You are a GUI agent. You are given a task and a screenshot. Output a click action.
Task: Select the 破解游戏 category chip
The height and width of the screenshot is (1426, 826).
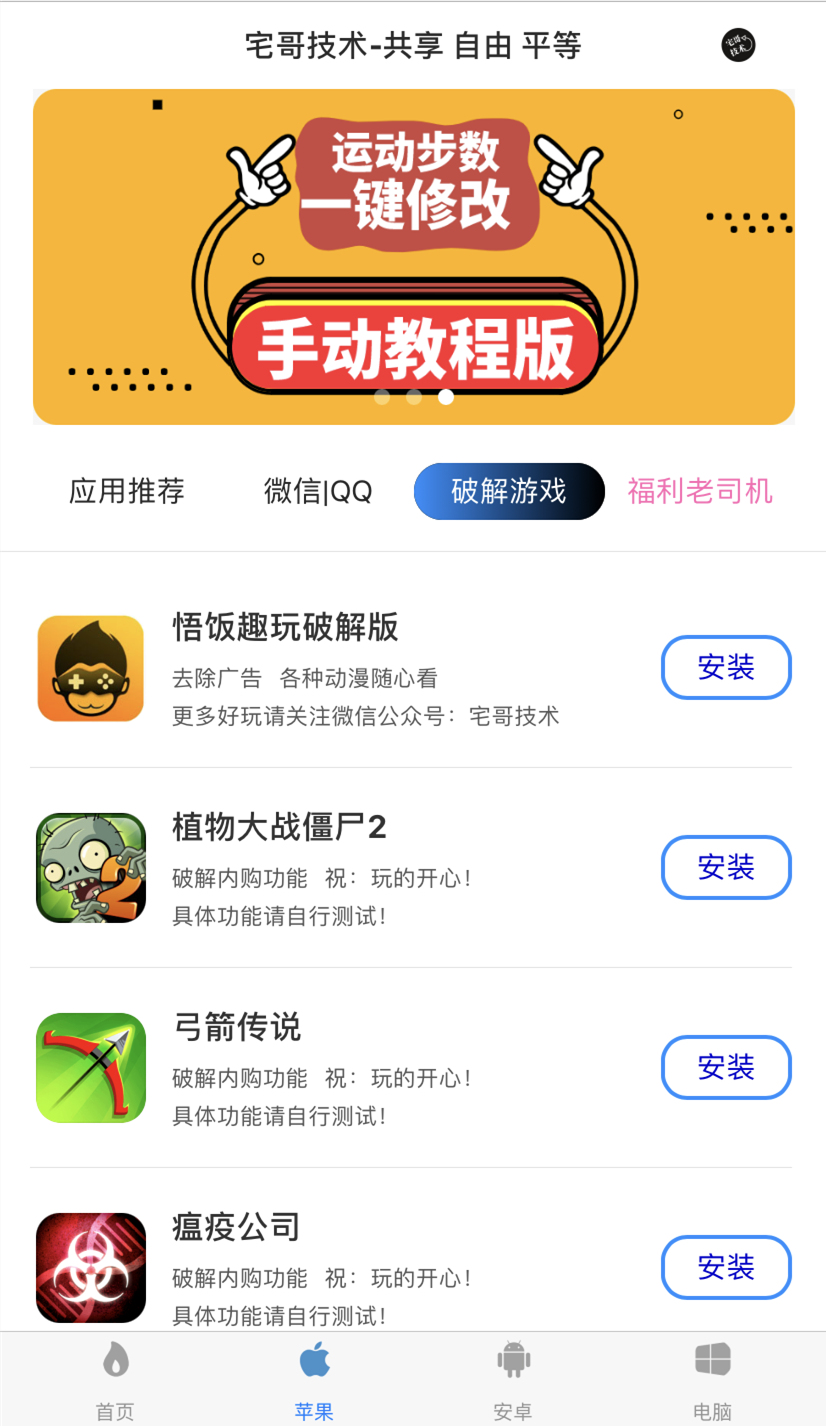click(x=509, y=491)
